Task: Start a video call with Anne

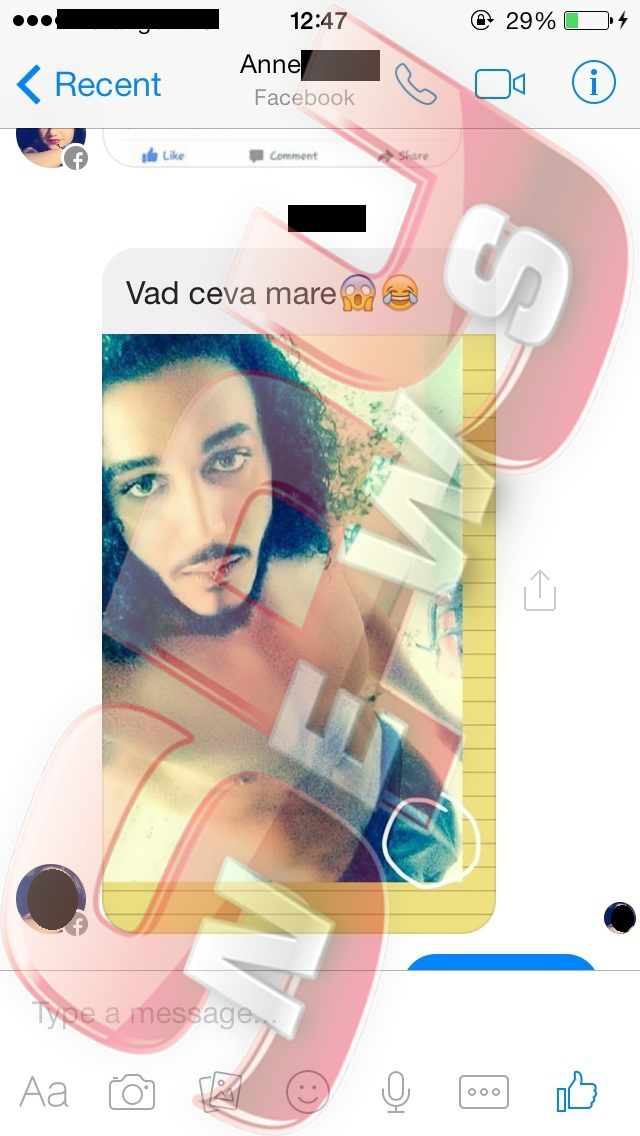Action: coord(500,85)
